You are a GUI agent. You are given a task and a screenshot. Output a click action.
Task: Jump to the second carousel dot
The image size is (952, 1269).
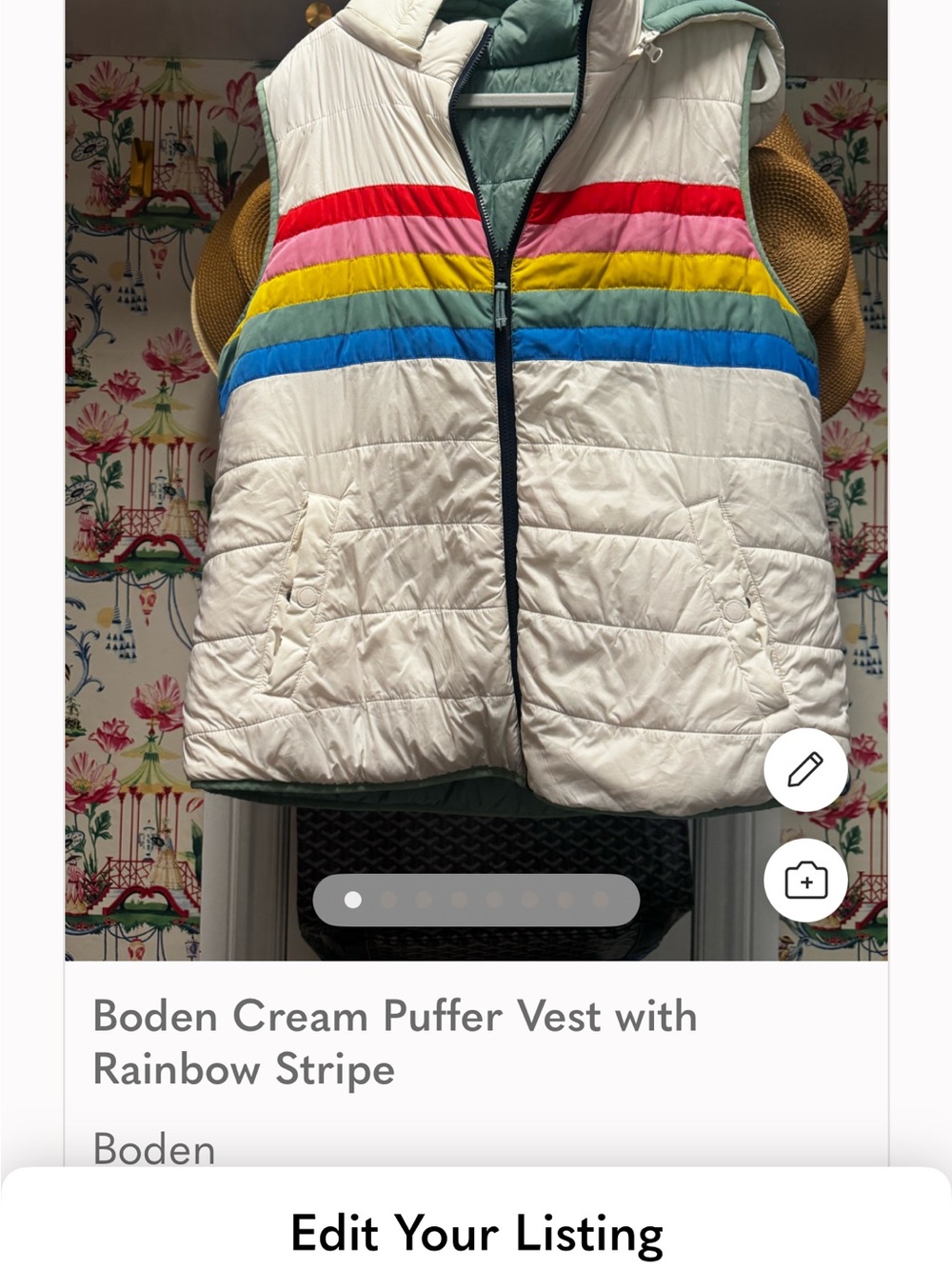pos(388,898)
